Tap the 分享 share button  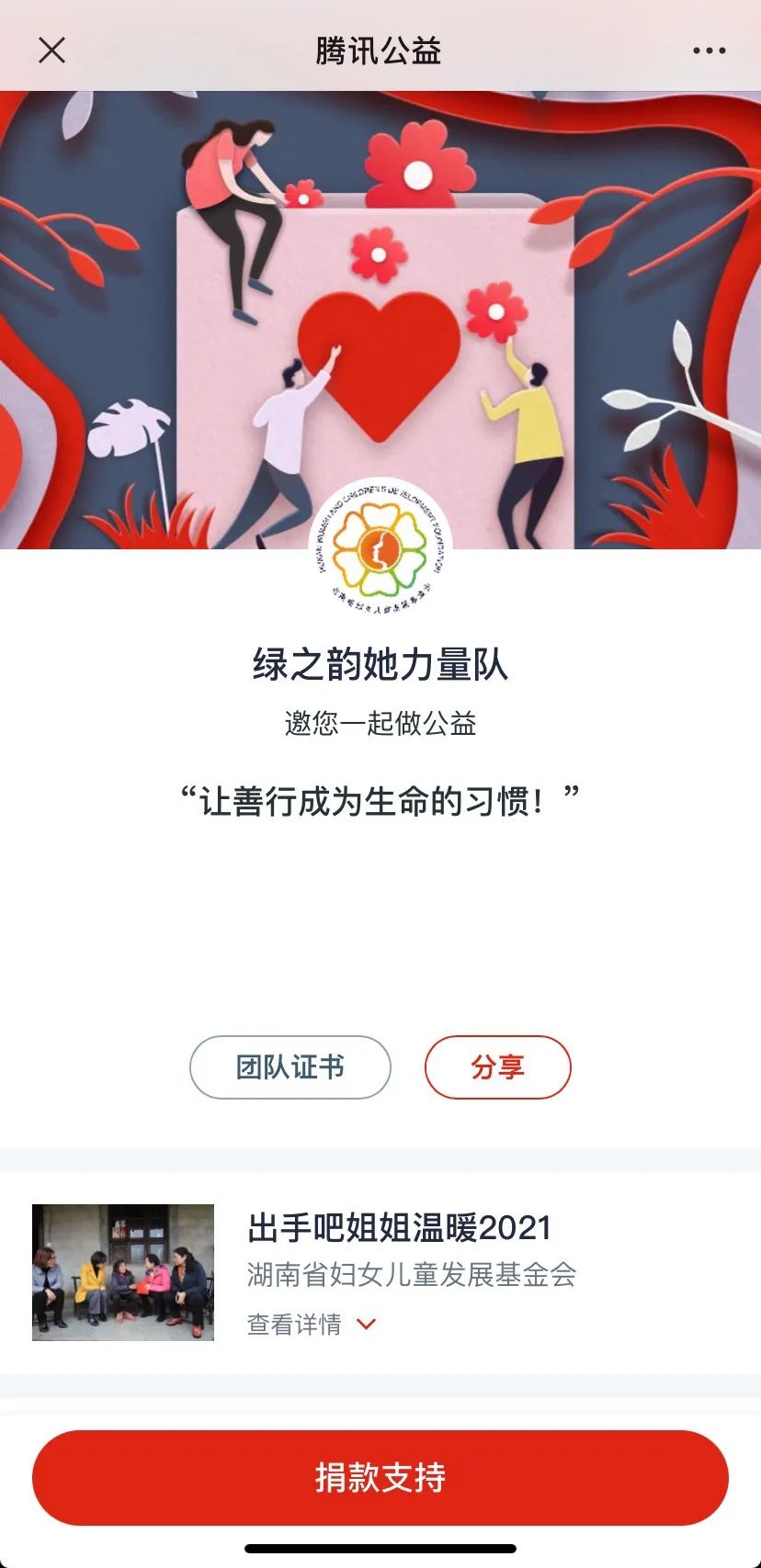[497, 1066]
